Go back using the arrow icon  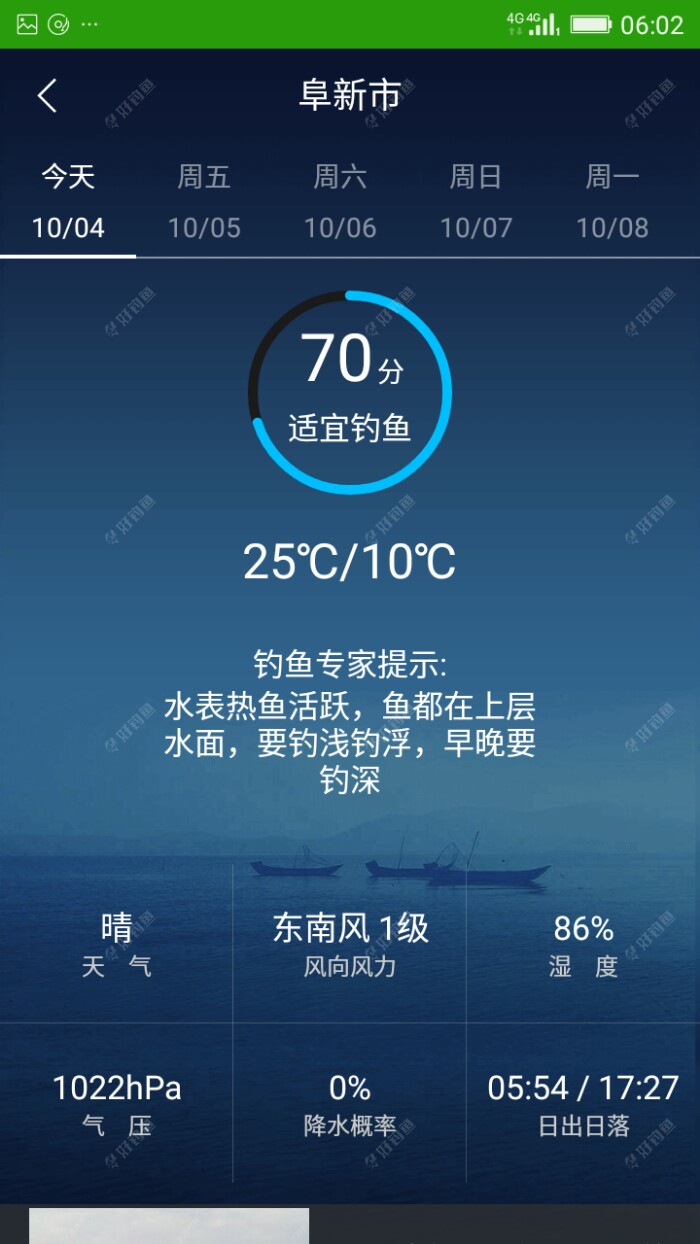coord(47,96)
